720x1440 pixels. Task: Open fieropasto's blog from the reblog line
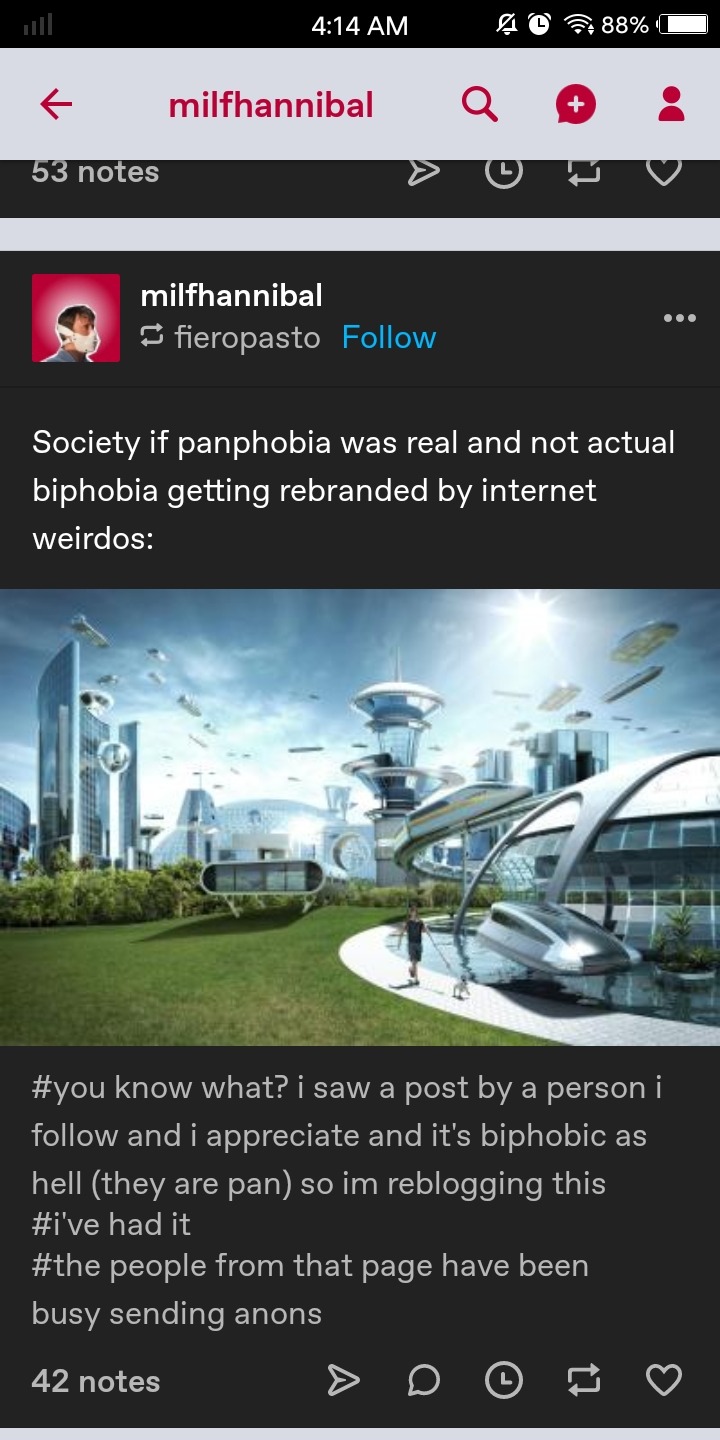(x=247, y=338)
